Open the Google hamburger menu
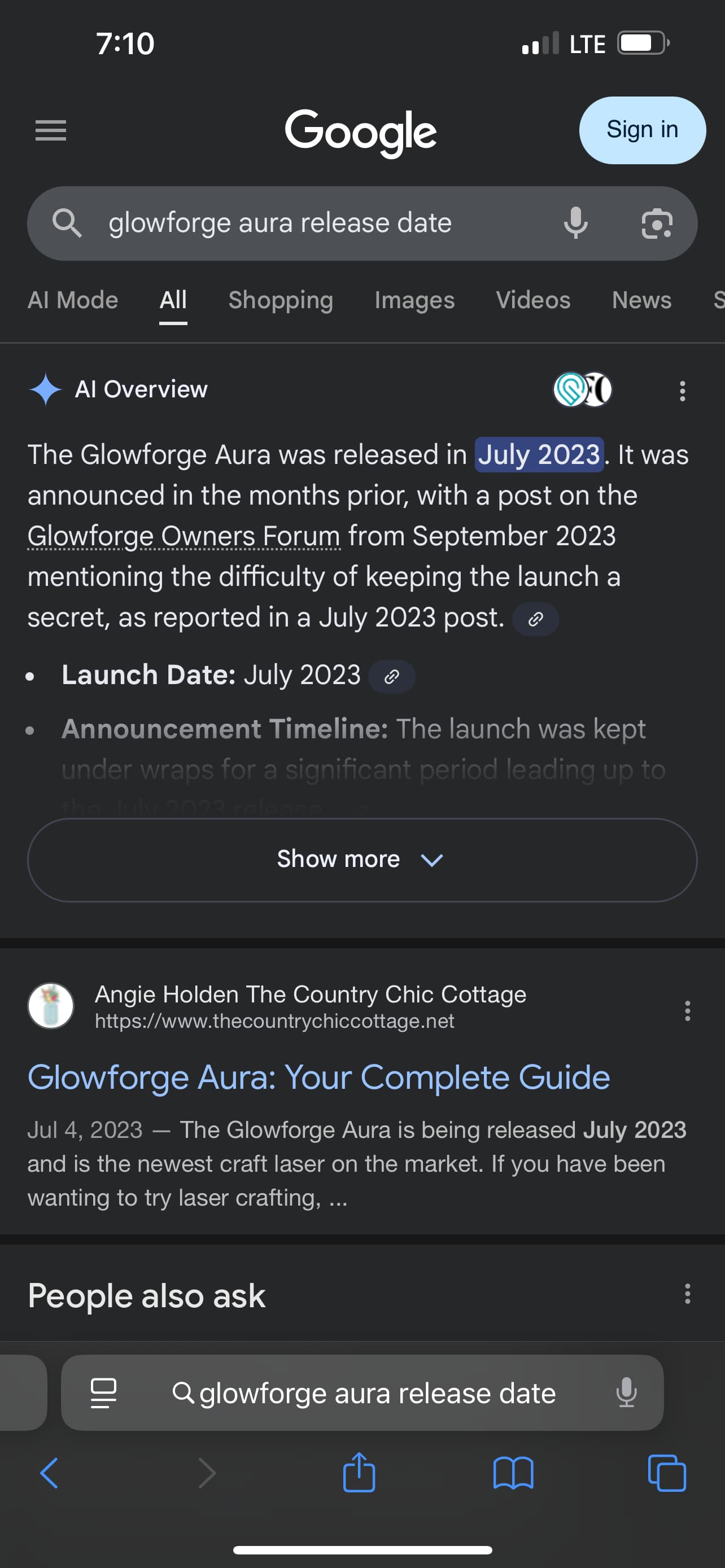Screen dimensions: 725x1568 [x=50, y=130]
